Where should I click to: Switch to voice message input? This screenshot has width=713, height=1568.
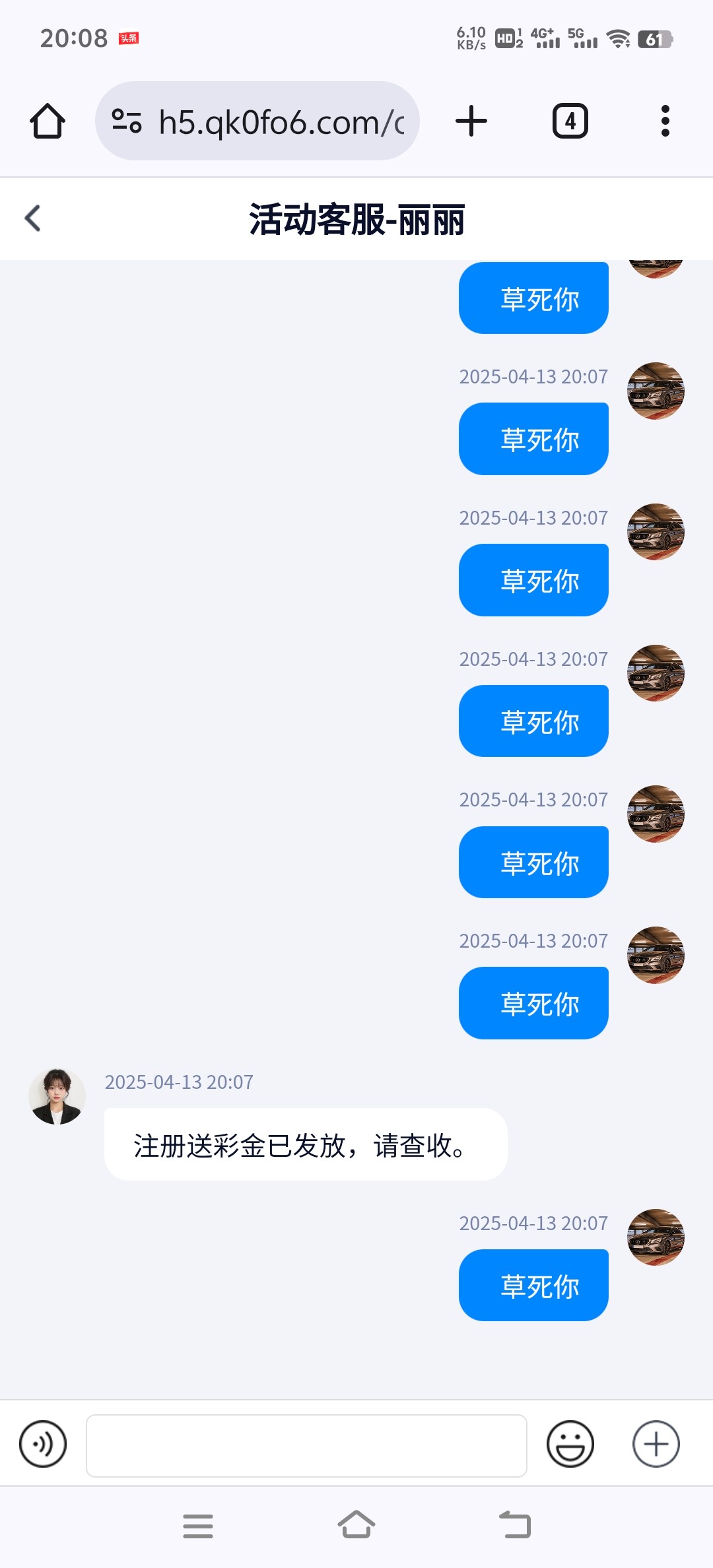coord(43,1444)
